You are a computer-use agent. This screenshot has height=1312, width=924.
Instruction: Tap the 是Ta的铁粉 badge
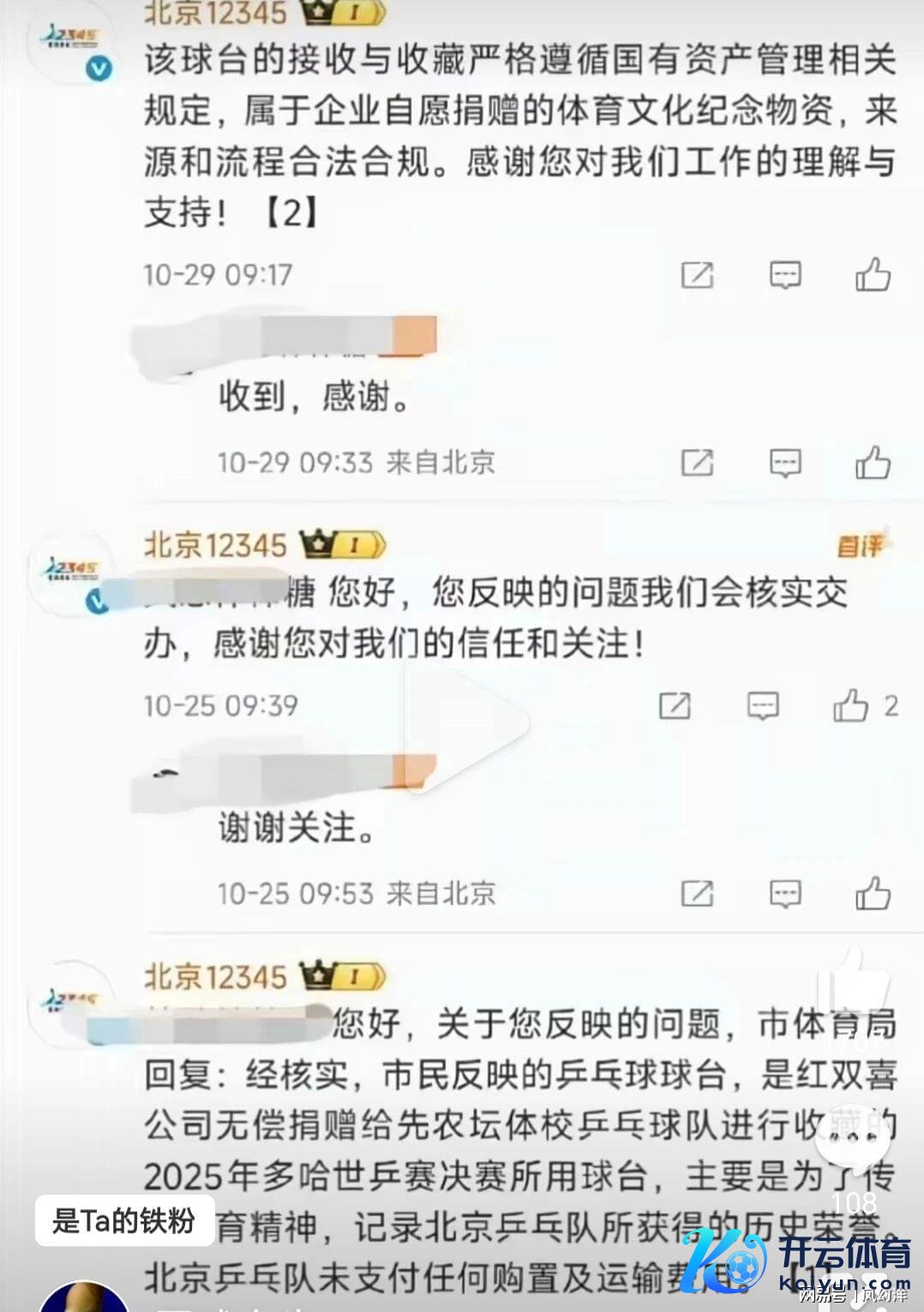[x=124, y=1220]
